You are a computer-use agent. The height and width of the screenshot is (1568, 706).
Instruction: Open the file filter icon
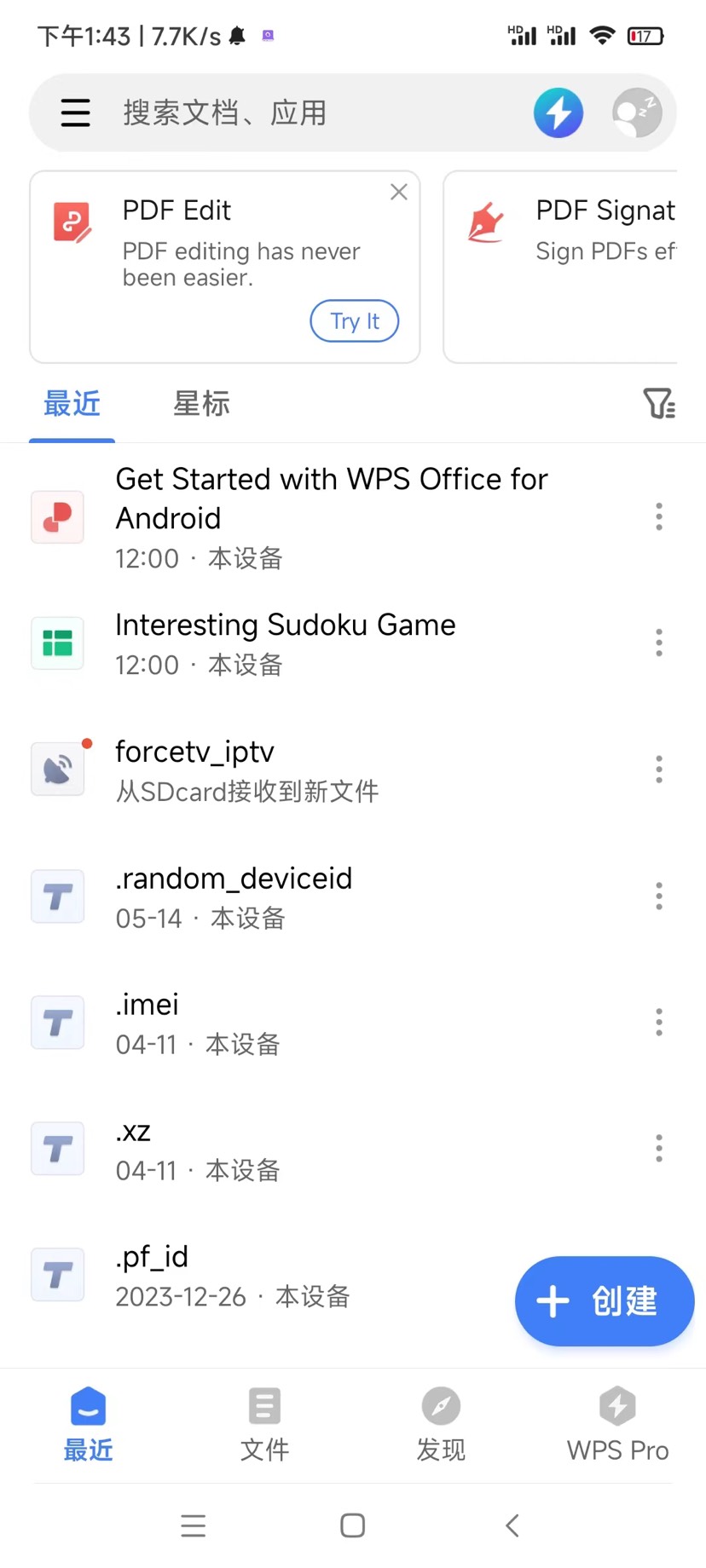(658, 404)
